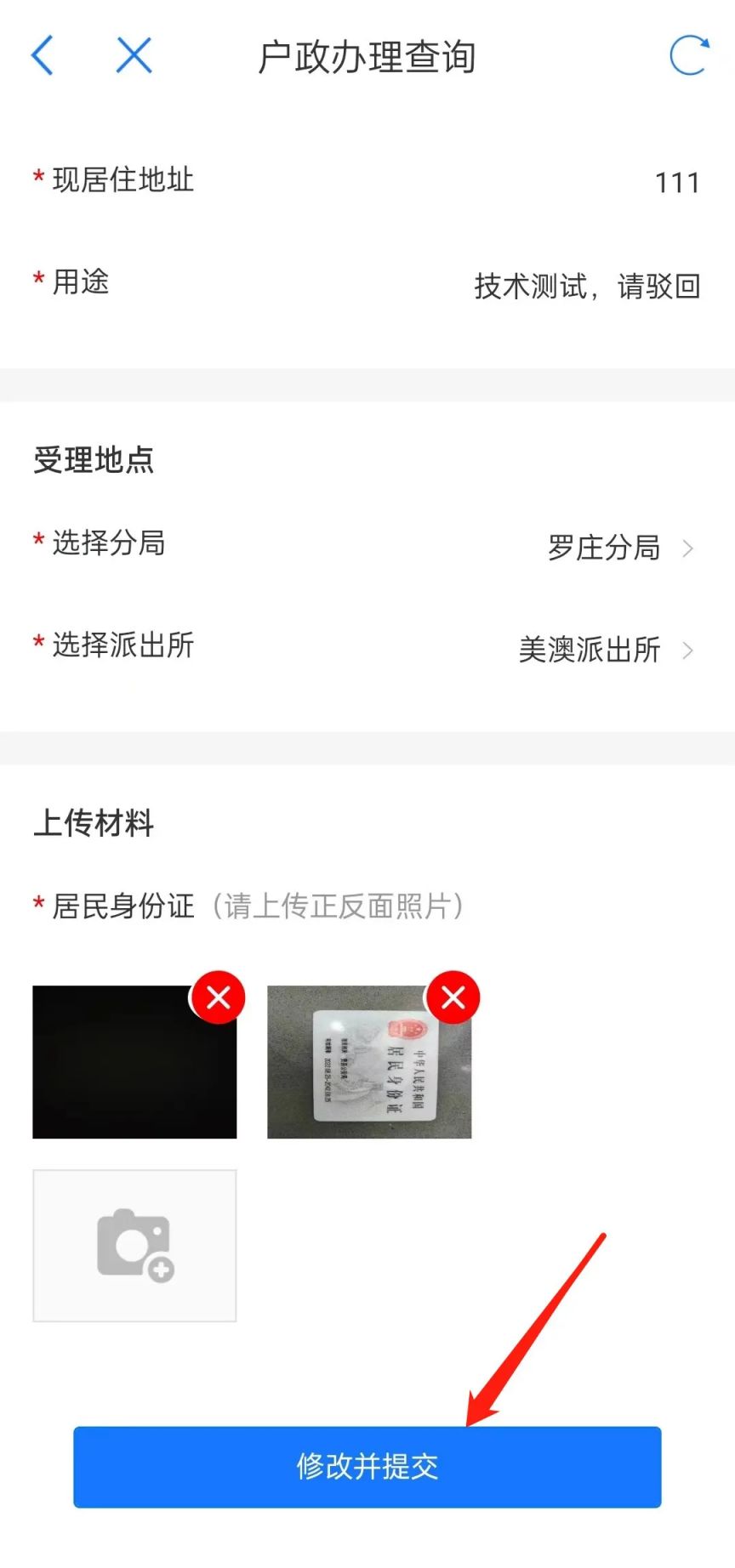The image size is (735, 1568).
Task: Refresh the page with the reload icon
Action: pos(688,56)
